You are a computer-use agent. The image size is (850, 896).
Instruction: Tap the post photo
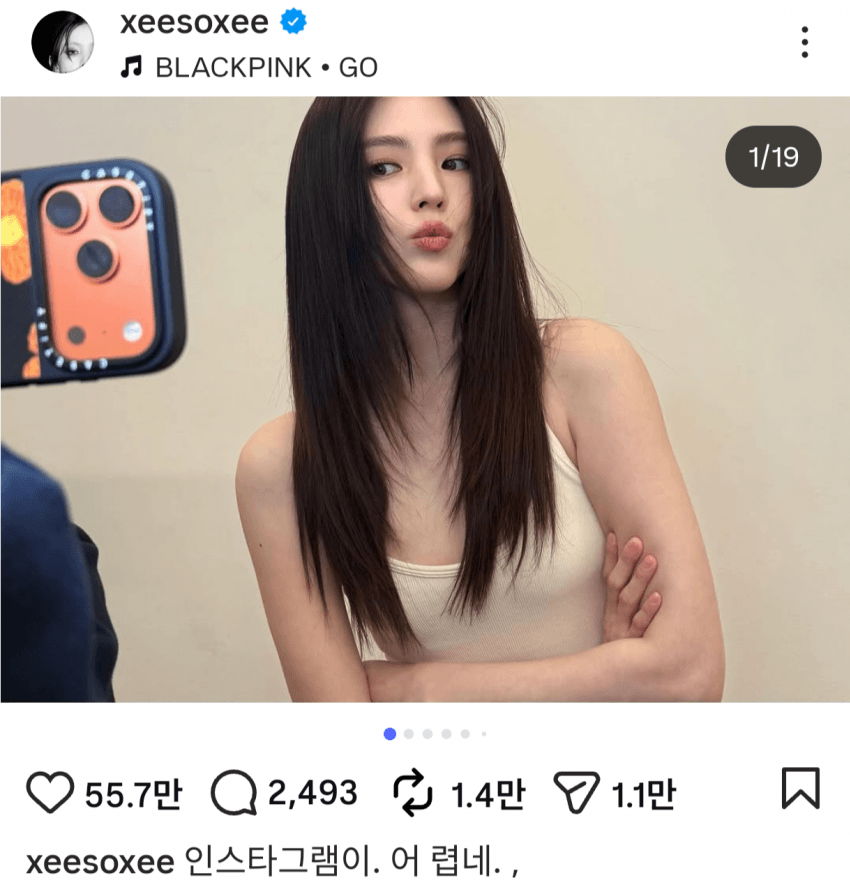[425, 400]
